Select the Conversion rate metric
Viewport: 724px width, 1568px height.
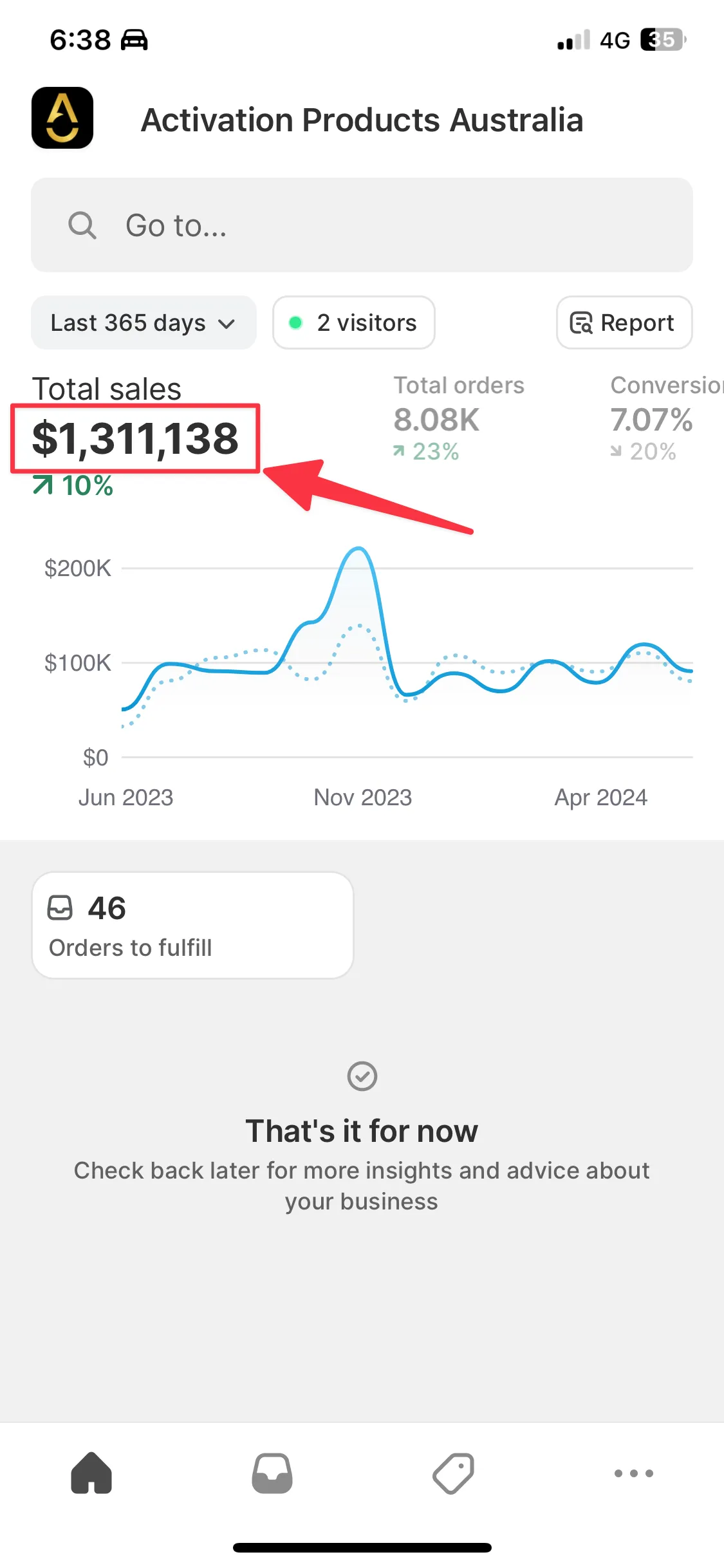coord(663,418)
